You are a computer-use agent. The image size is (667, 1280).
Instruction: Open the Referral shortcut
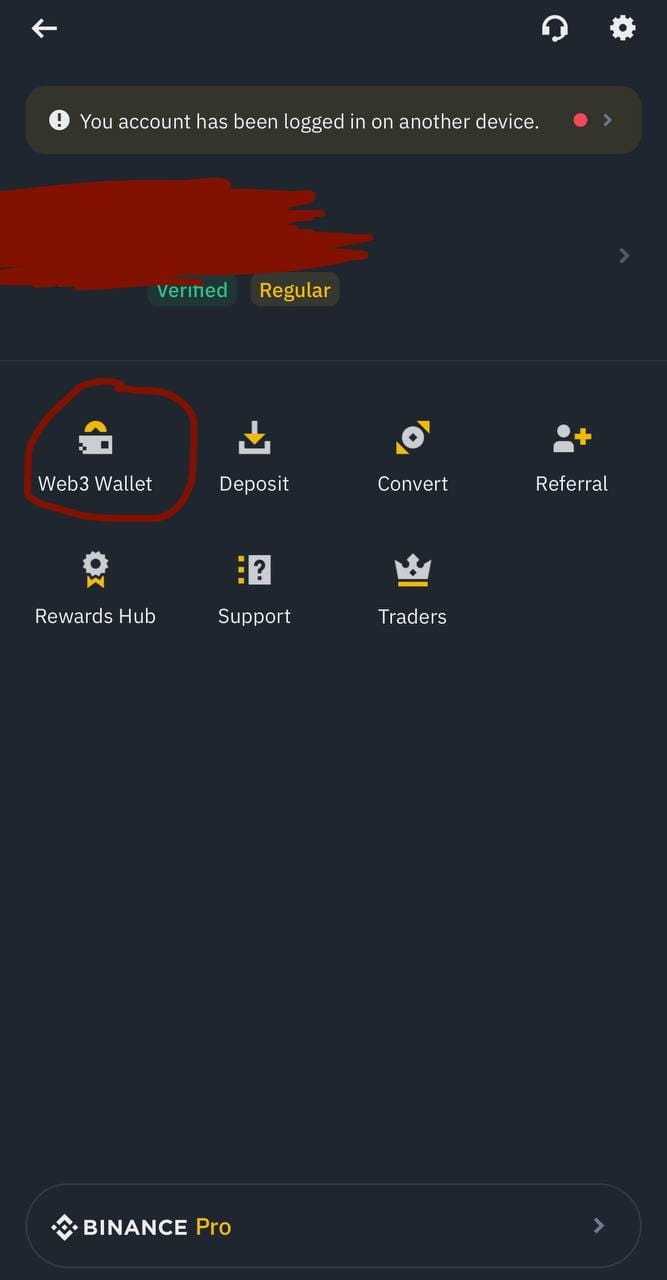[571, 456]
